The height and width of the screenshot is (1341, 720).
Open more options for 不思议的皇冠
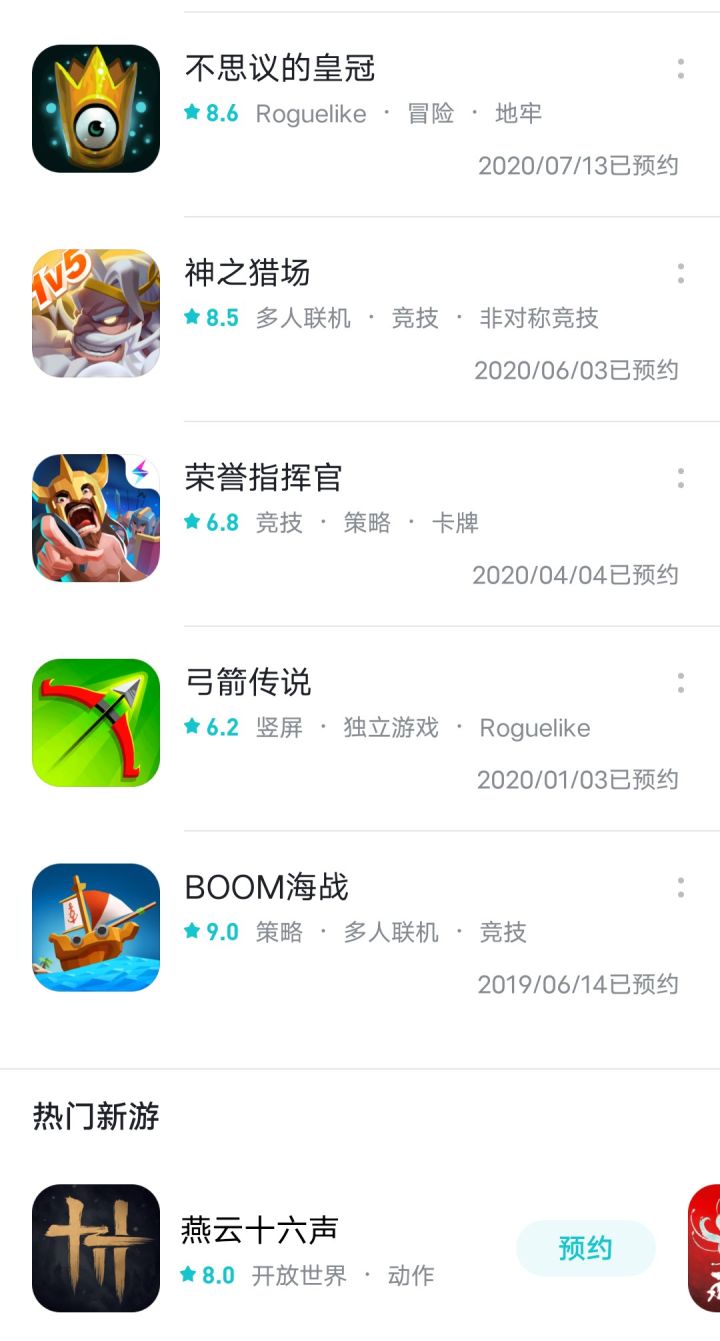click(681, 69)
